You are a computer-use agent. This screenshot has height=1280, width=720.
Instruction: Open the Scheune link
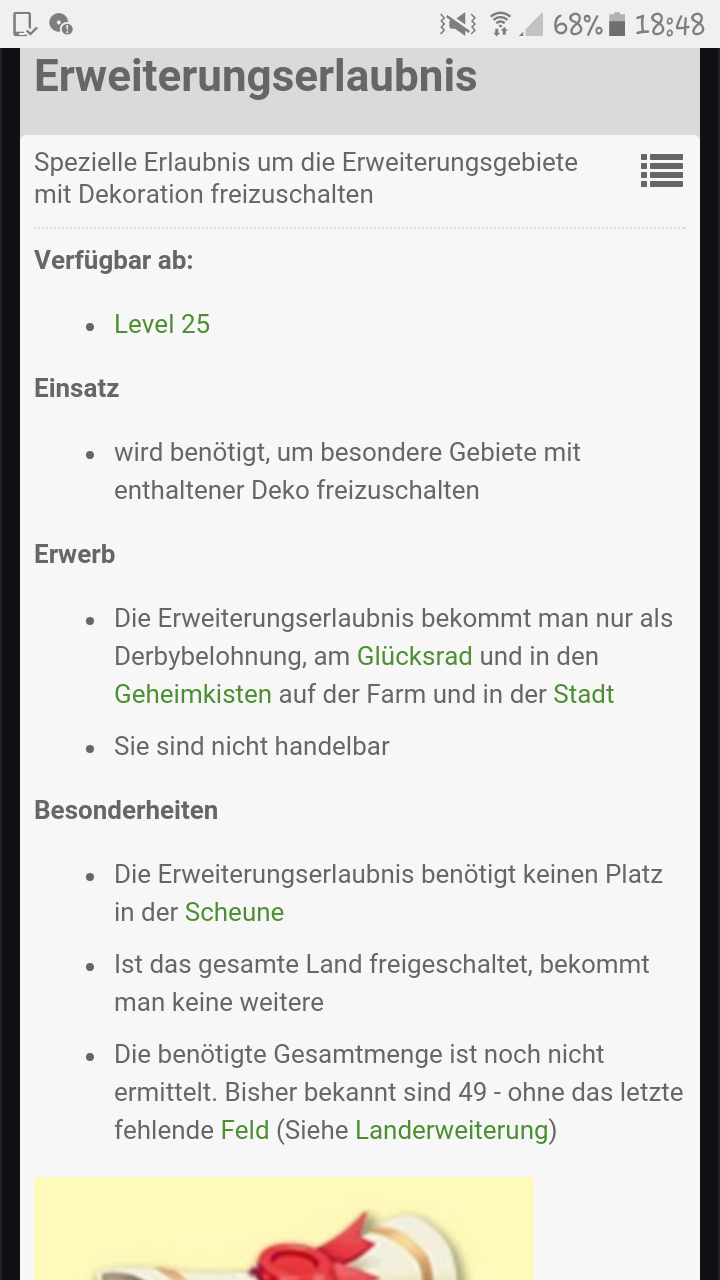(234, 912)
